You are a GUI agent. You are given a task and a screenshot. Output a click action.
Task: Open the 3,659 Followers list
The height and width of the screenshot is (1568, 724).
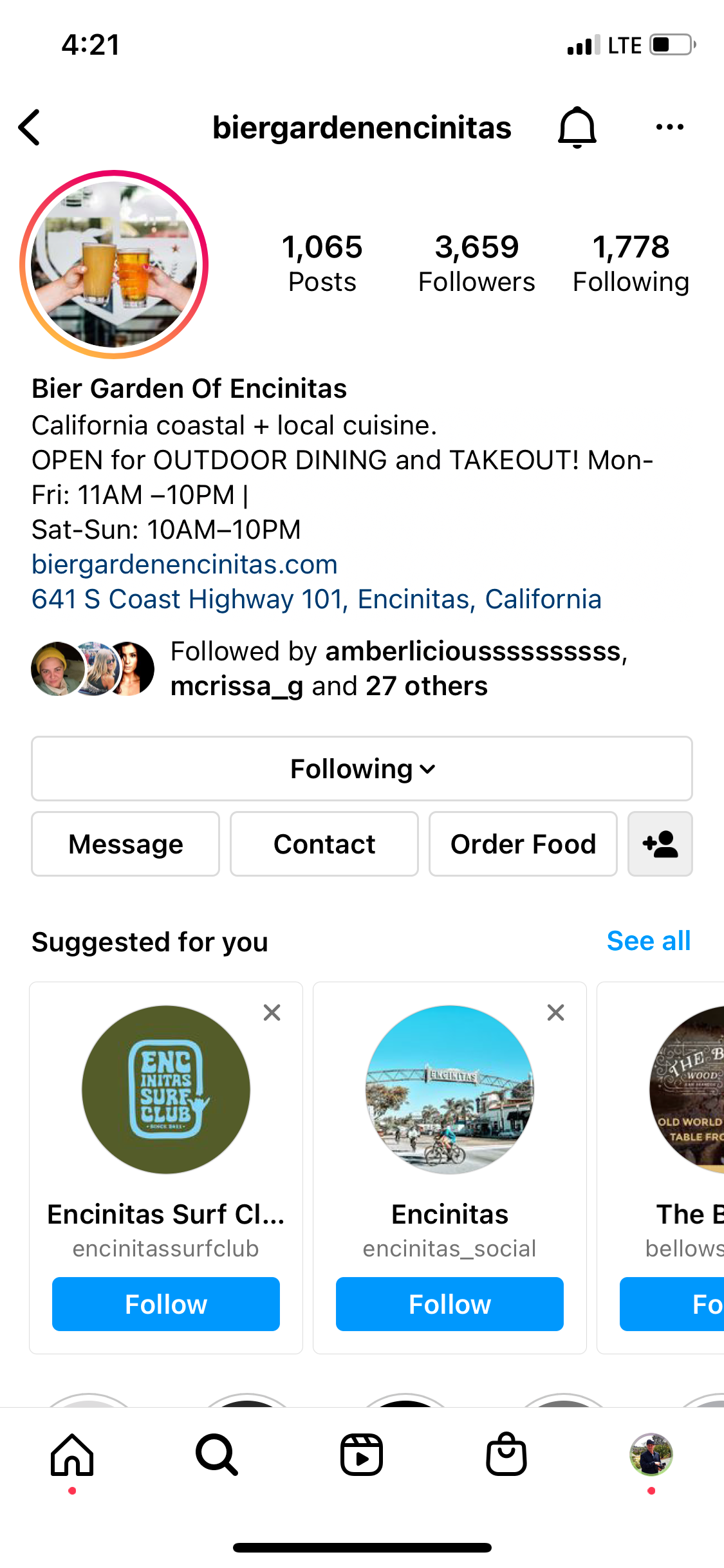[x=476, y=264]
